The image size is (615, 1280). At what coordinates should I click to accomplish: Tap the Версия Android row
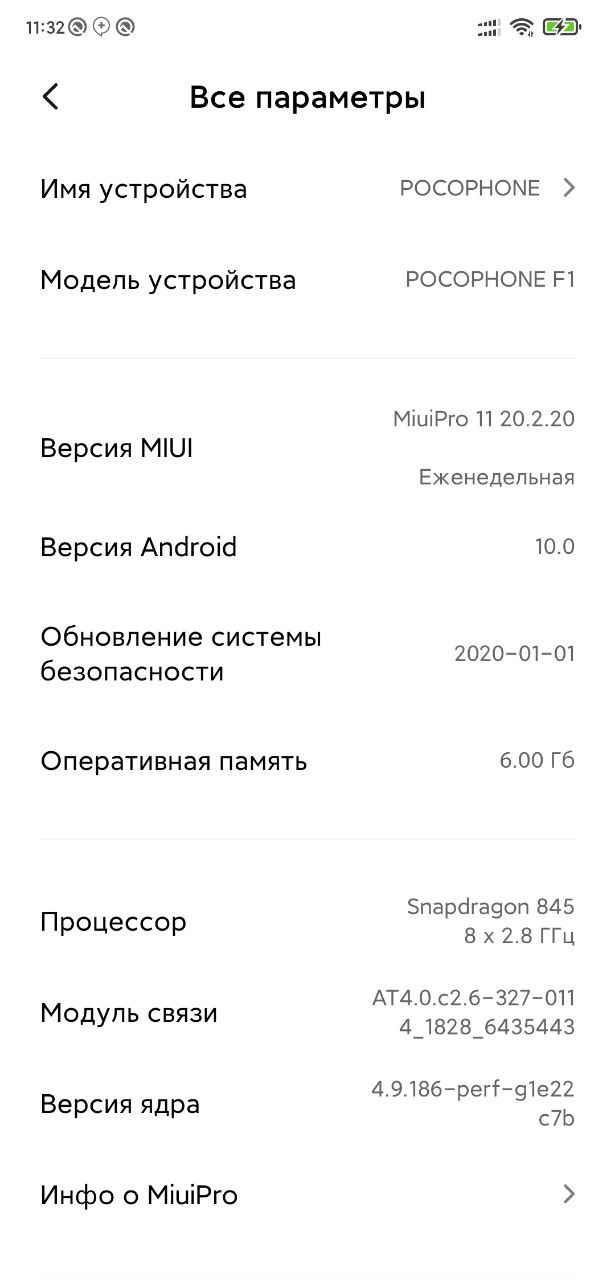pos(307,547)
